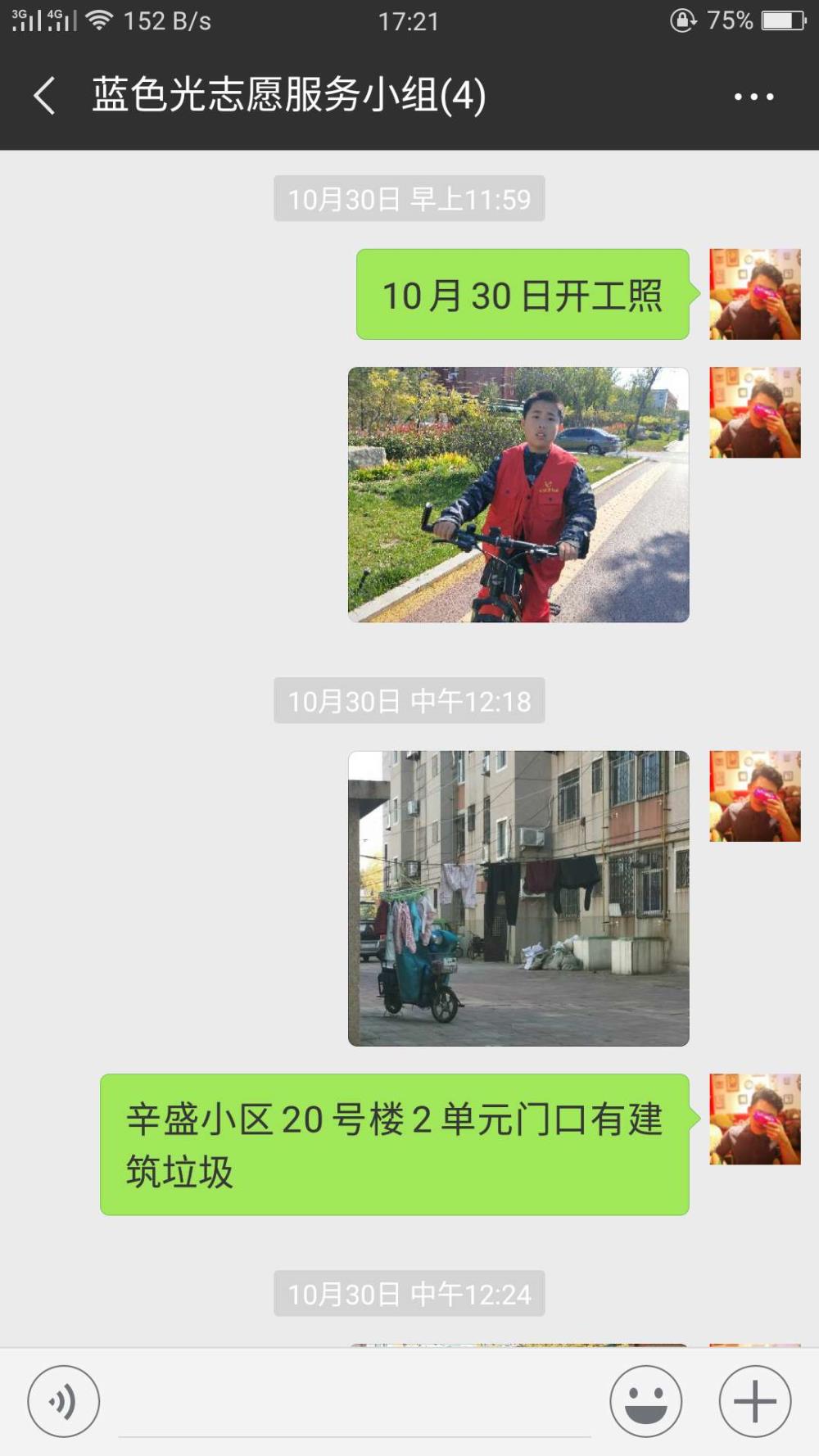Open the photo of the apartment building
This screenshot has height=1456, width=819.
518,898
